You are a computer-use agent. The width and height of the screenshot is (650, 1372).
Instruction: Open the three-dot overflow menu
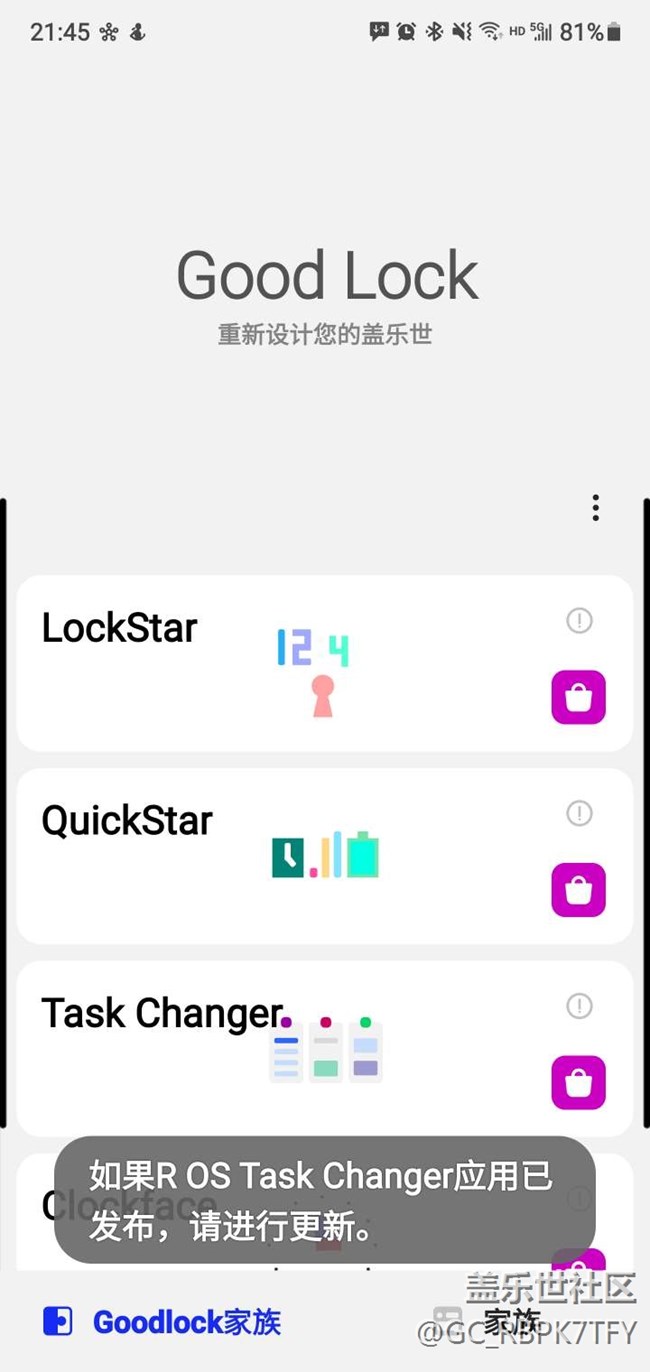[595, 508]
